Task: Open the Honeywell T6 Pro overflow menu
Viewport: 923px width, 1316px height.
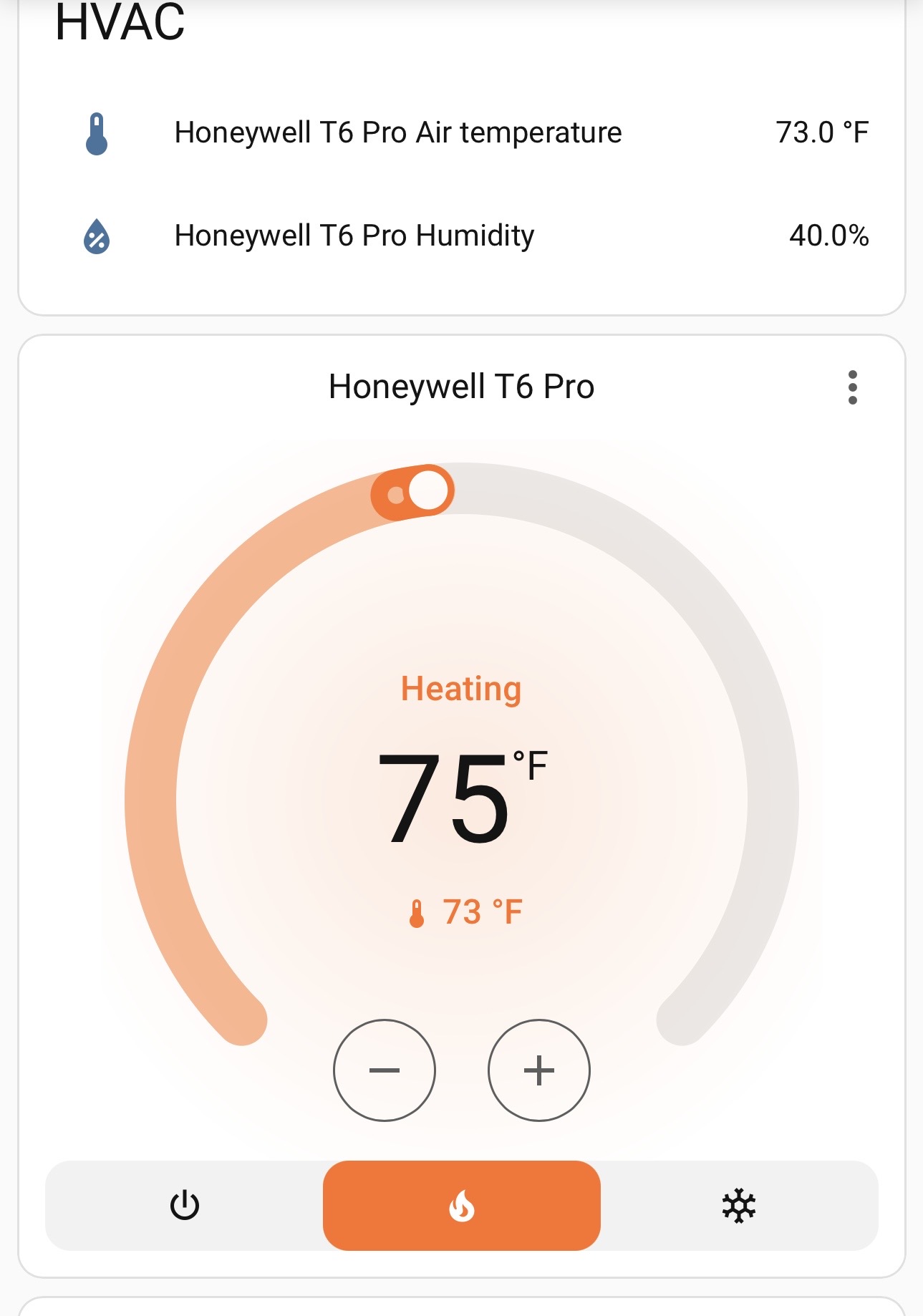Action: (x=852, y=387)
